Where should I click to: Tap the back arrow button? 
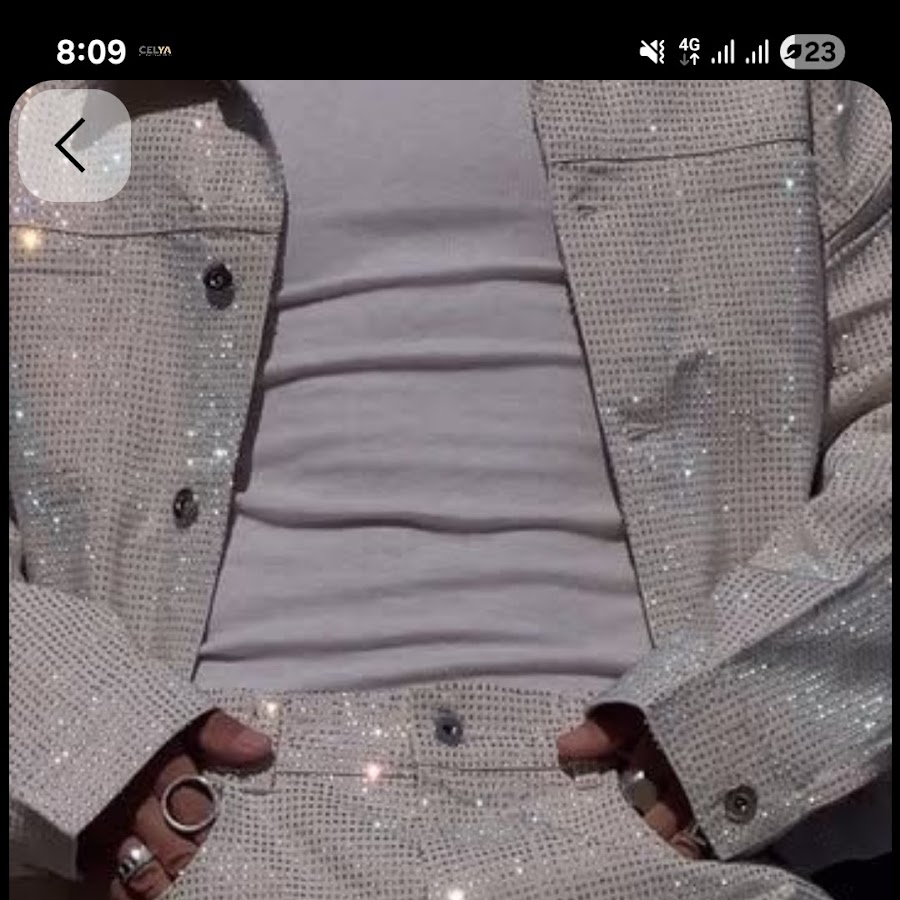(x=74, y=146)
